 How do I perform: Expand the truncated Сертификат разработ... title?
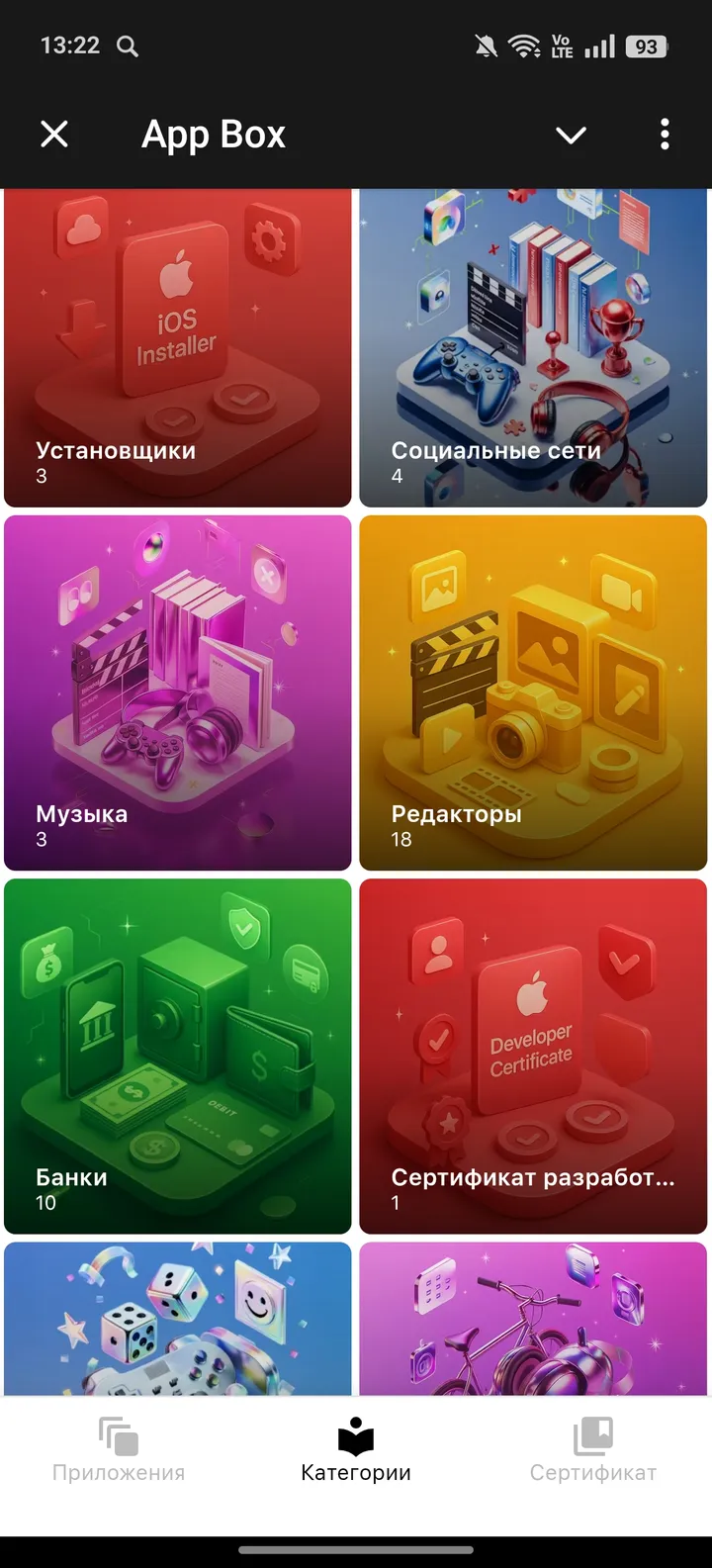point(533,1177)
